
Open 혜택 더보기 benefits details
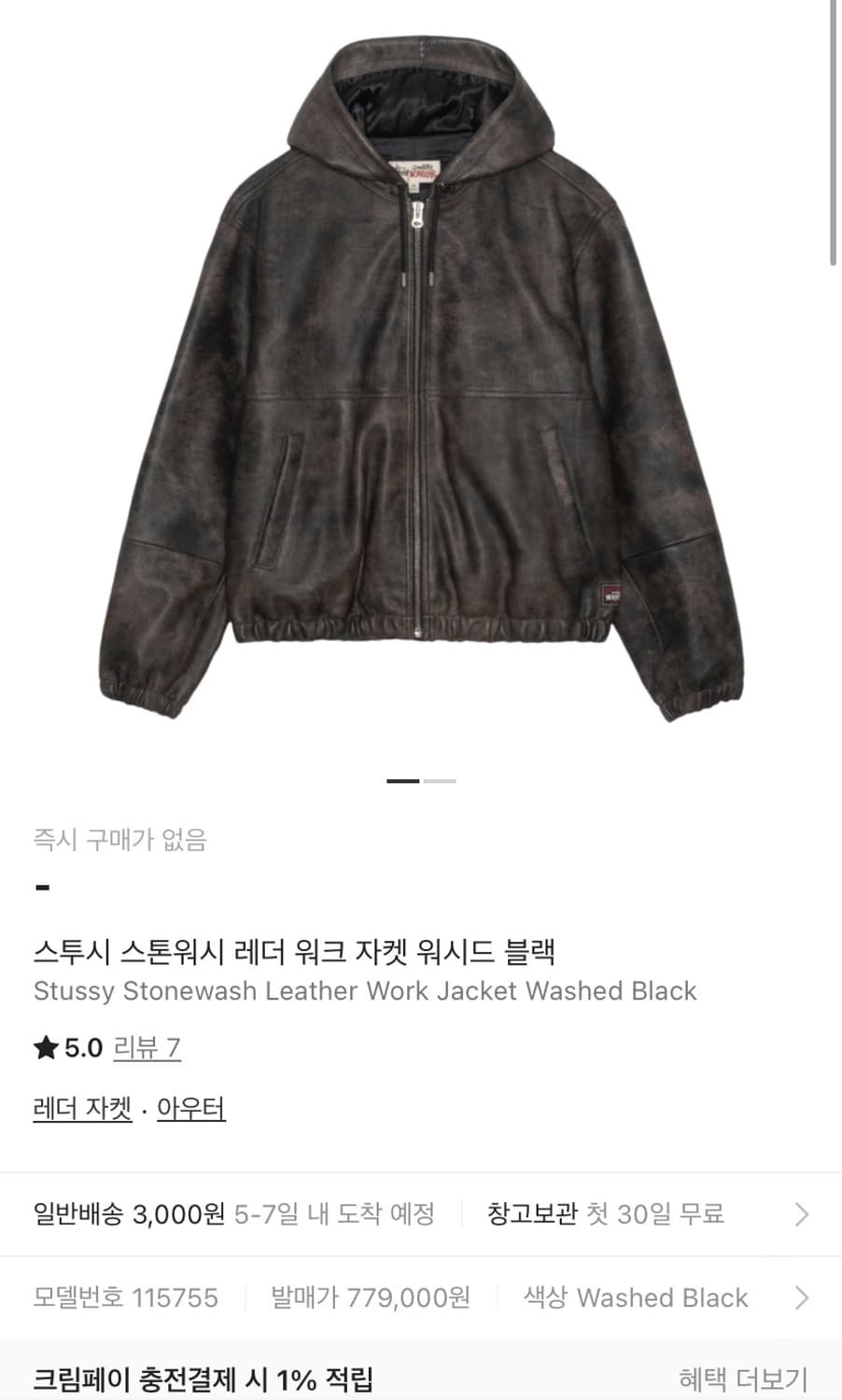click(740, 1376)
